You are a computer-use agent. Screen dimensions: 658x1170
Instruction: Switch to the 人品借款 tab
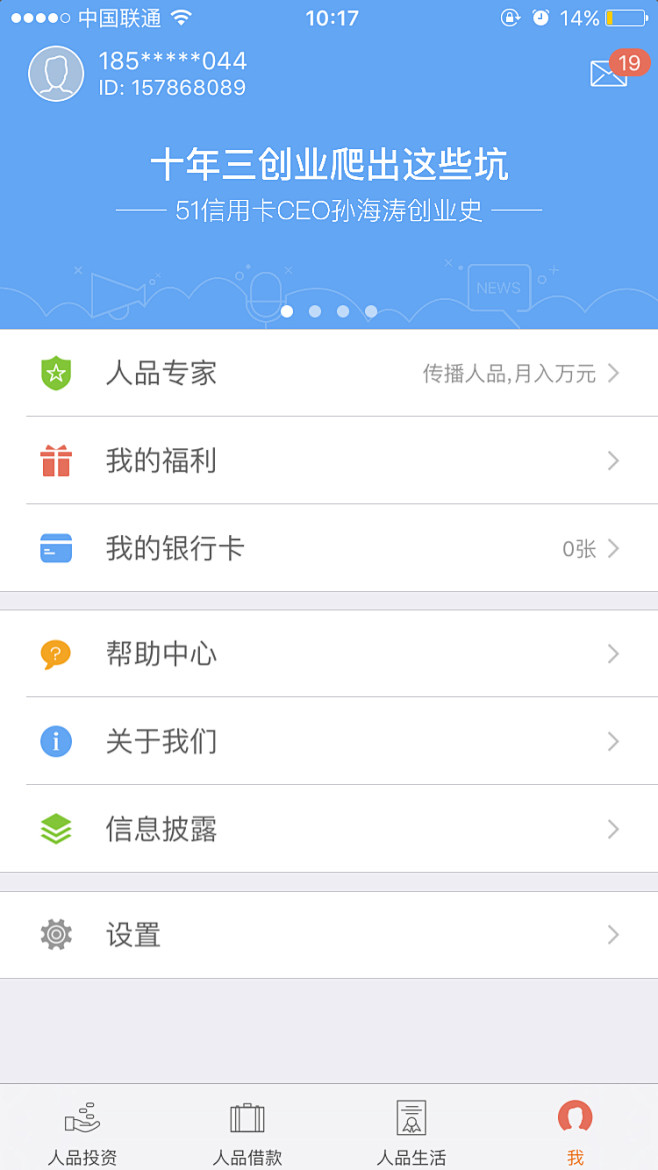click(x=247, y=1130)
